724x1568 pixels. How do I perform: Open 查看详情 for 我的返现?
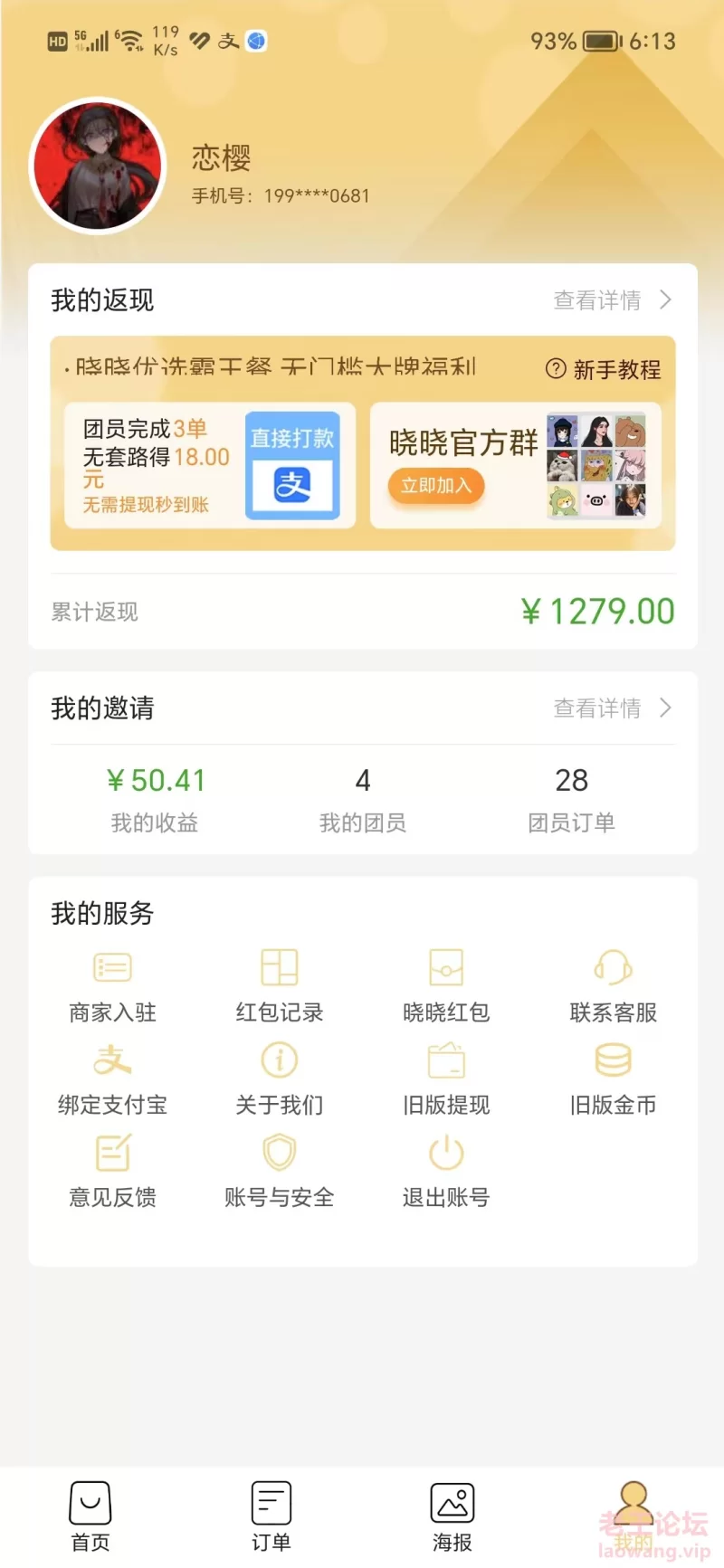[x=613, y=299]
